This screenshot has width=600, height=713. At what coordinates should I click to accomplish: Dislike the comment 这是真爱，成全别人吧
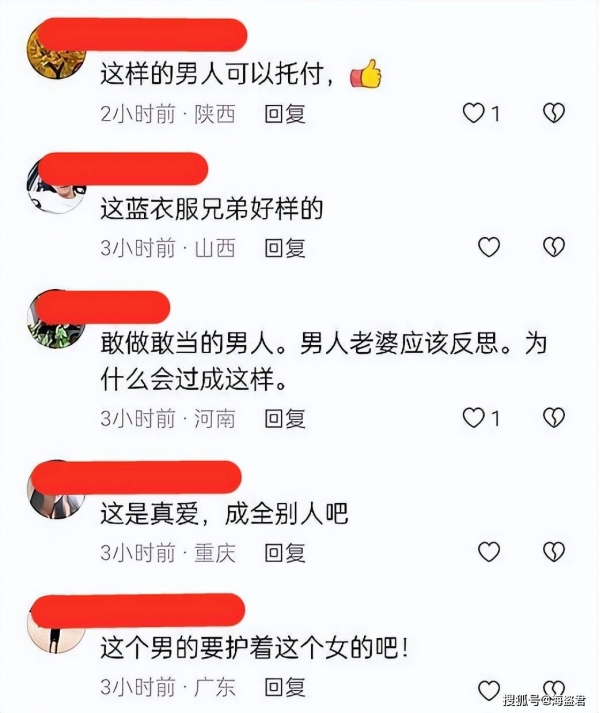pyautogui.click(x=554, y=552)
